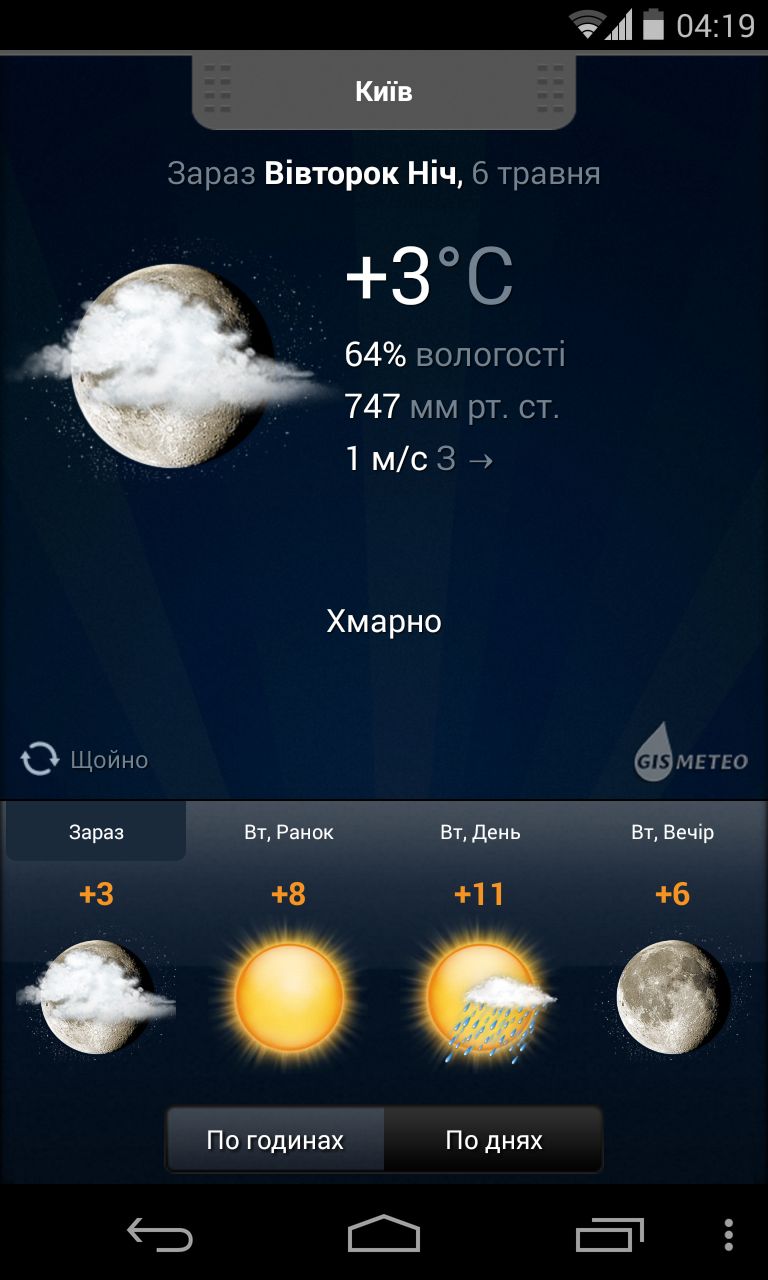Show the forecast По днях

[x=494, y=1140]
